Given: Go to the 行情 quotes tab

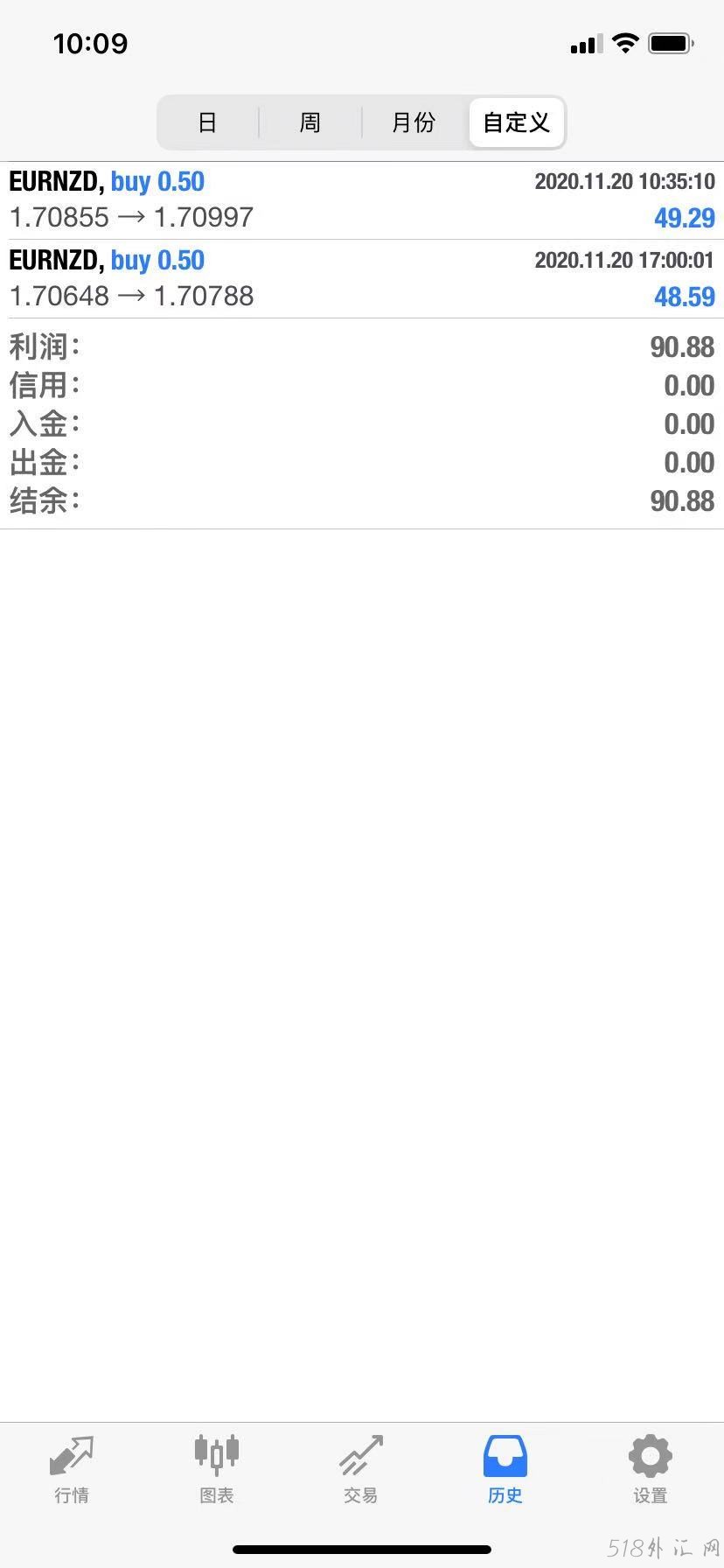Looking at the screenshot, I should tap(72, 1470).
